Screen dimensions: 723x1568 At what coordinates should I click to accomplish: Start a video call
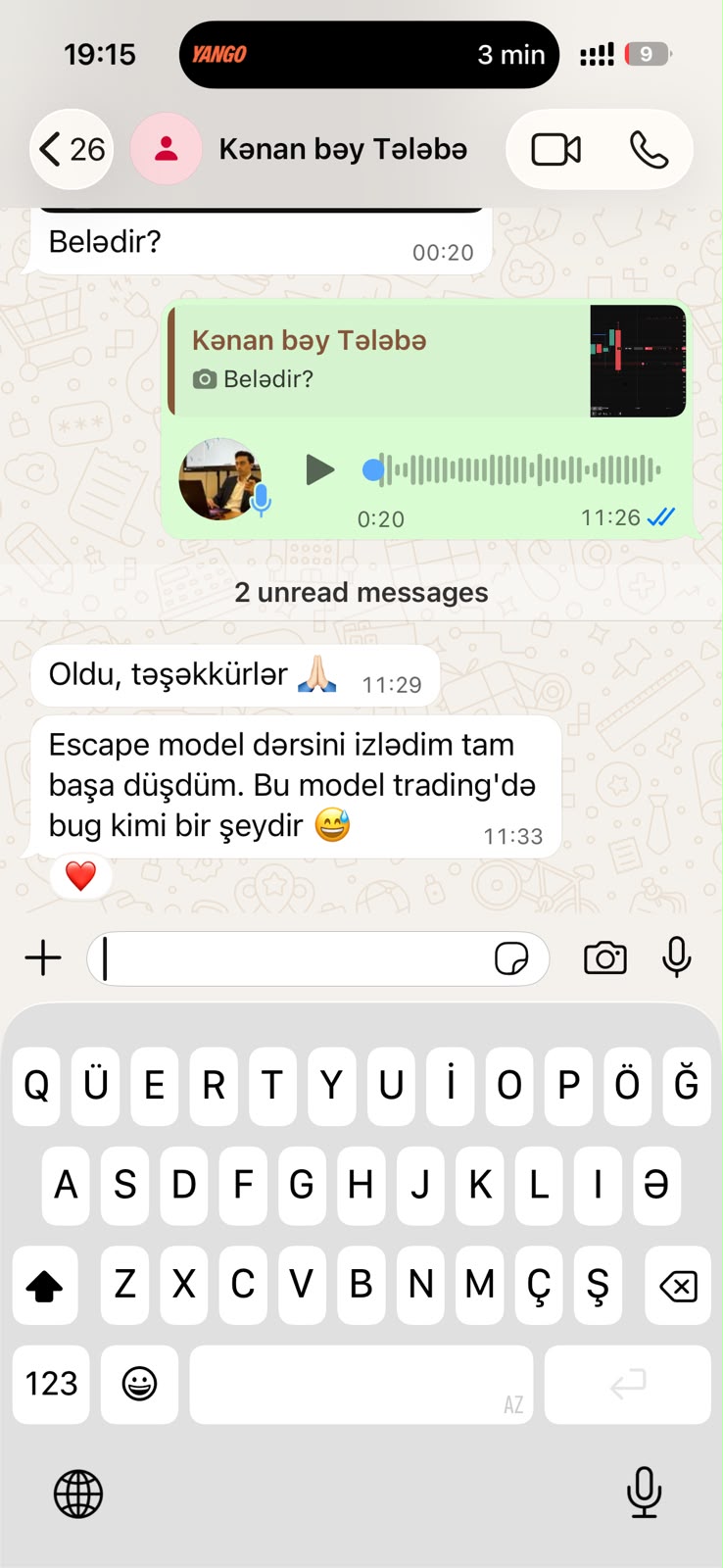click(555, 149)
